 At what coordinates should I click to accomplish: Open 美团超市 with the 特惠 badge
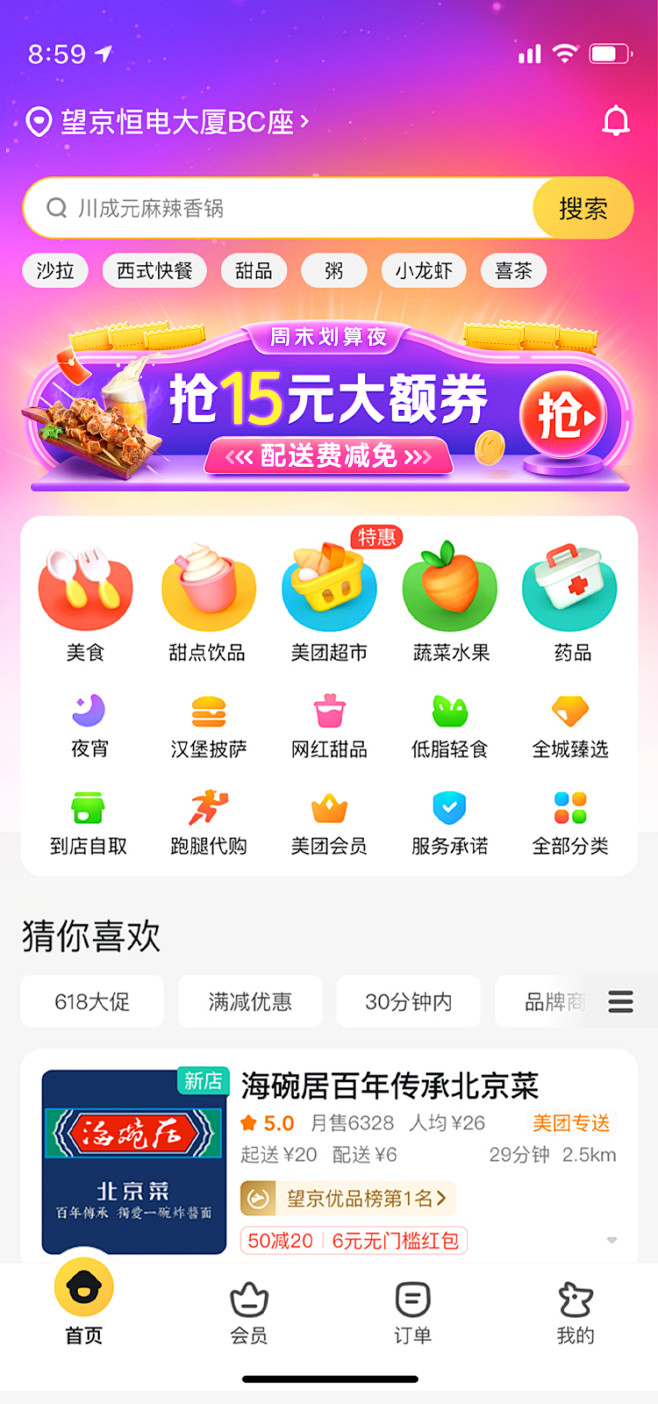(x=329, y=605)
